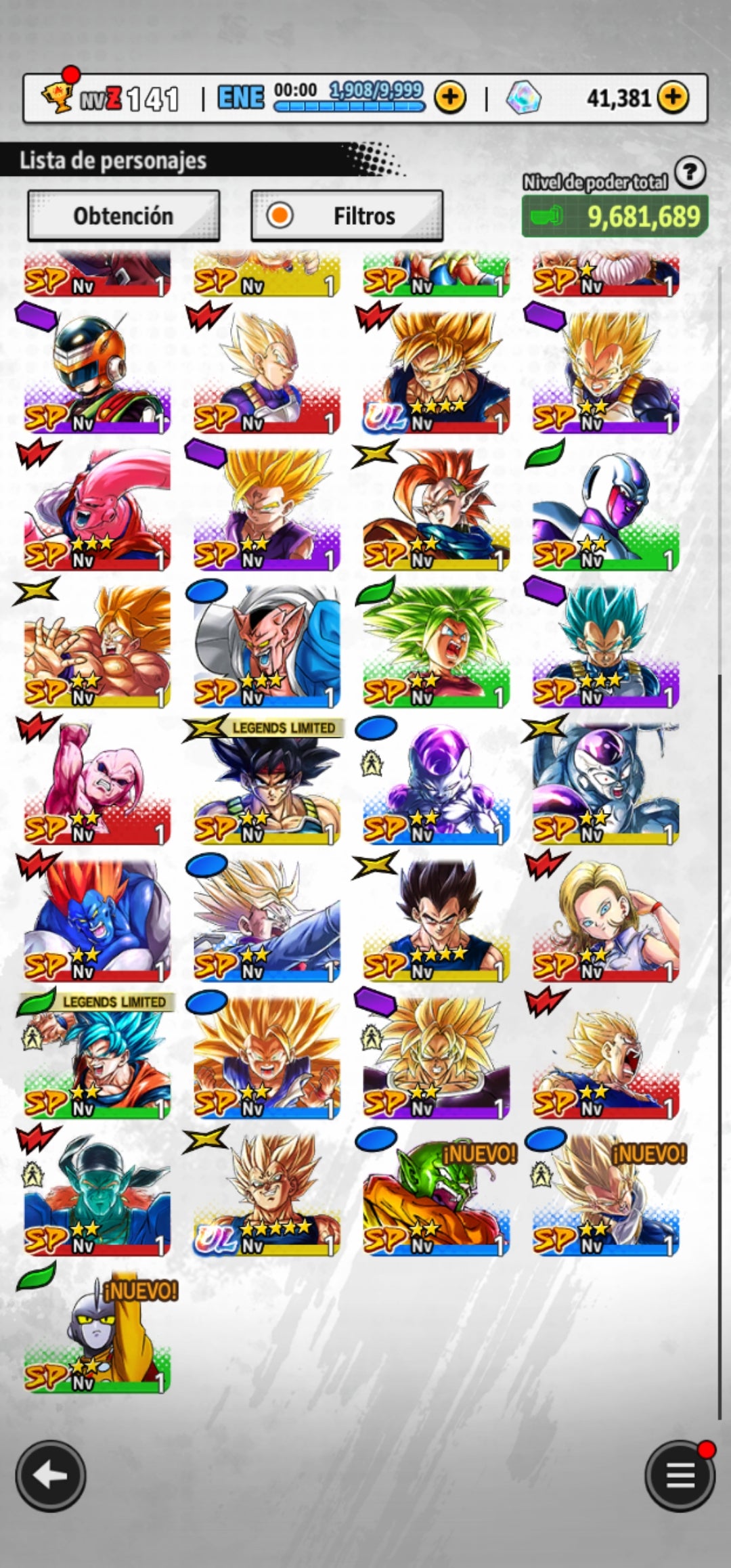Screen dimensions: 731x1568
Task: Open the Super Saiyan 3 Goku card
Action: coord(267,1056)
